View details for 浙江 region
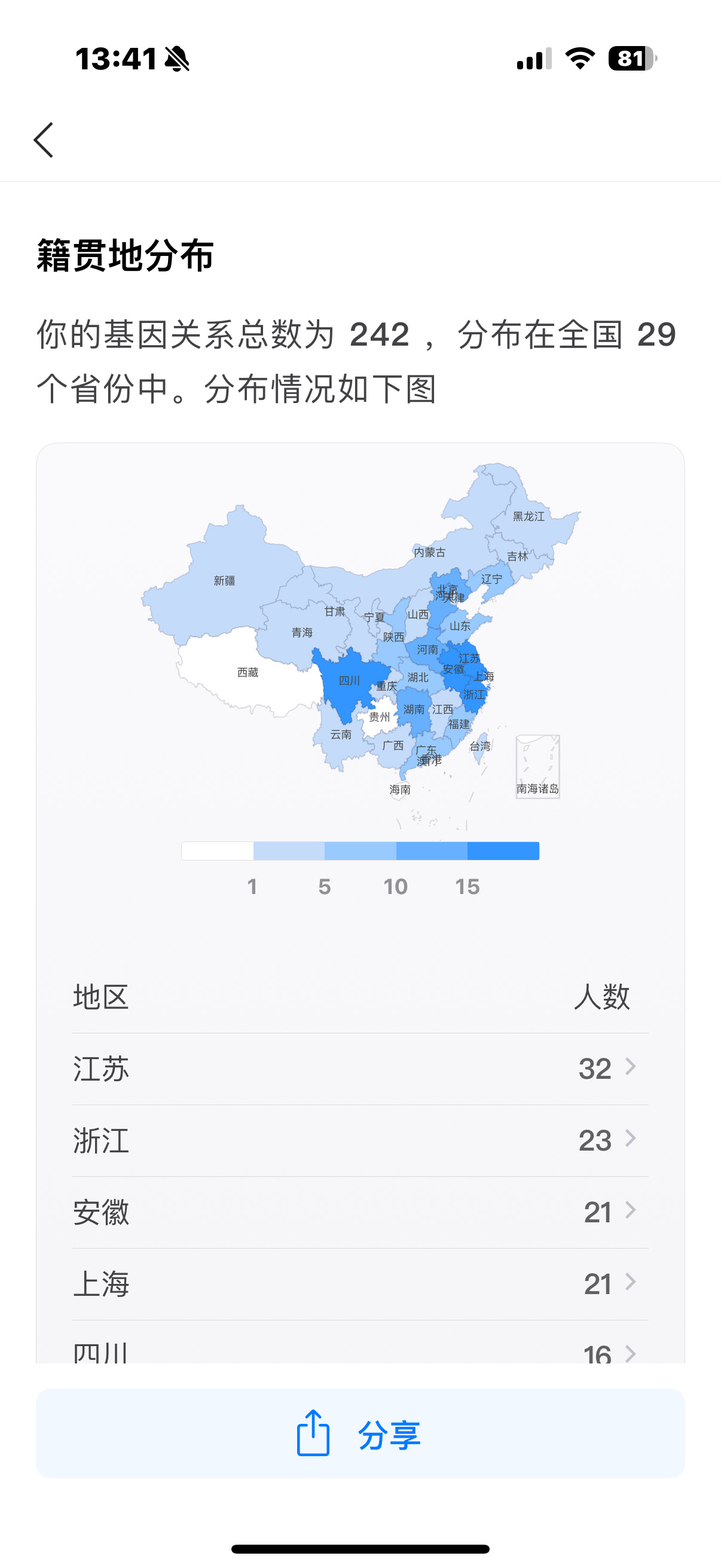721x1568 pixels. (360, 1140)
